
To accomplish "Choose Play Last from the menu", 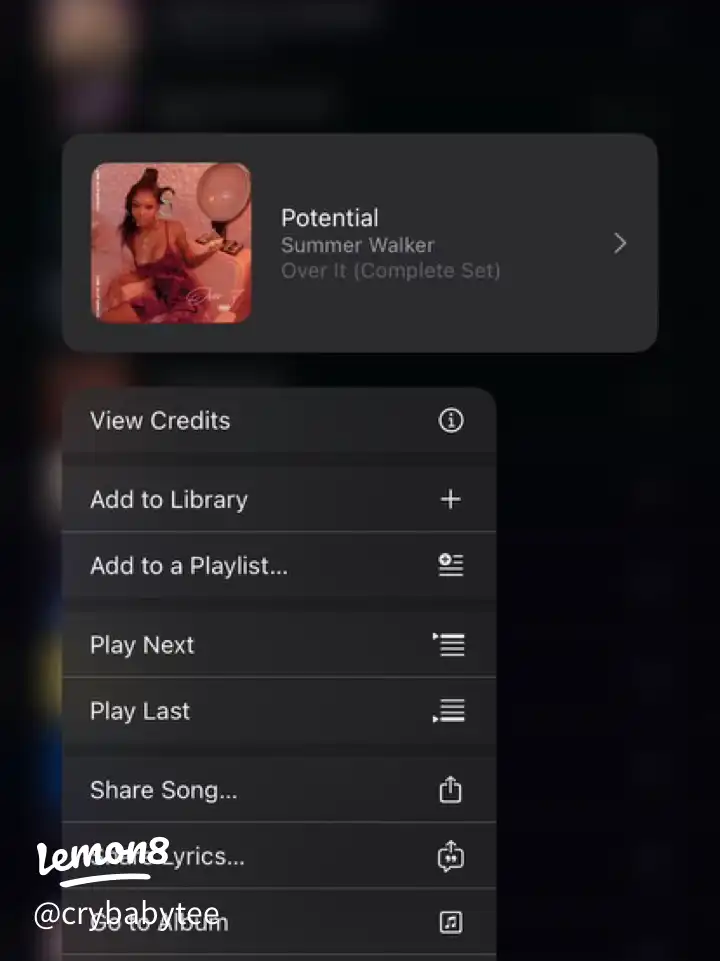I will (x=139, y=711).
